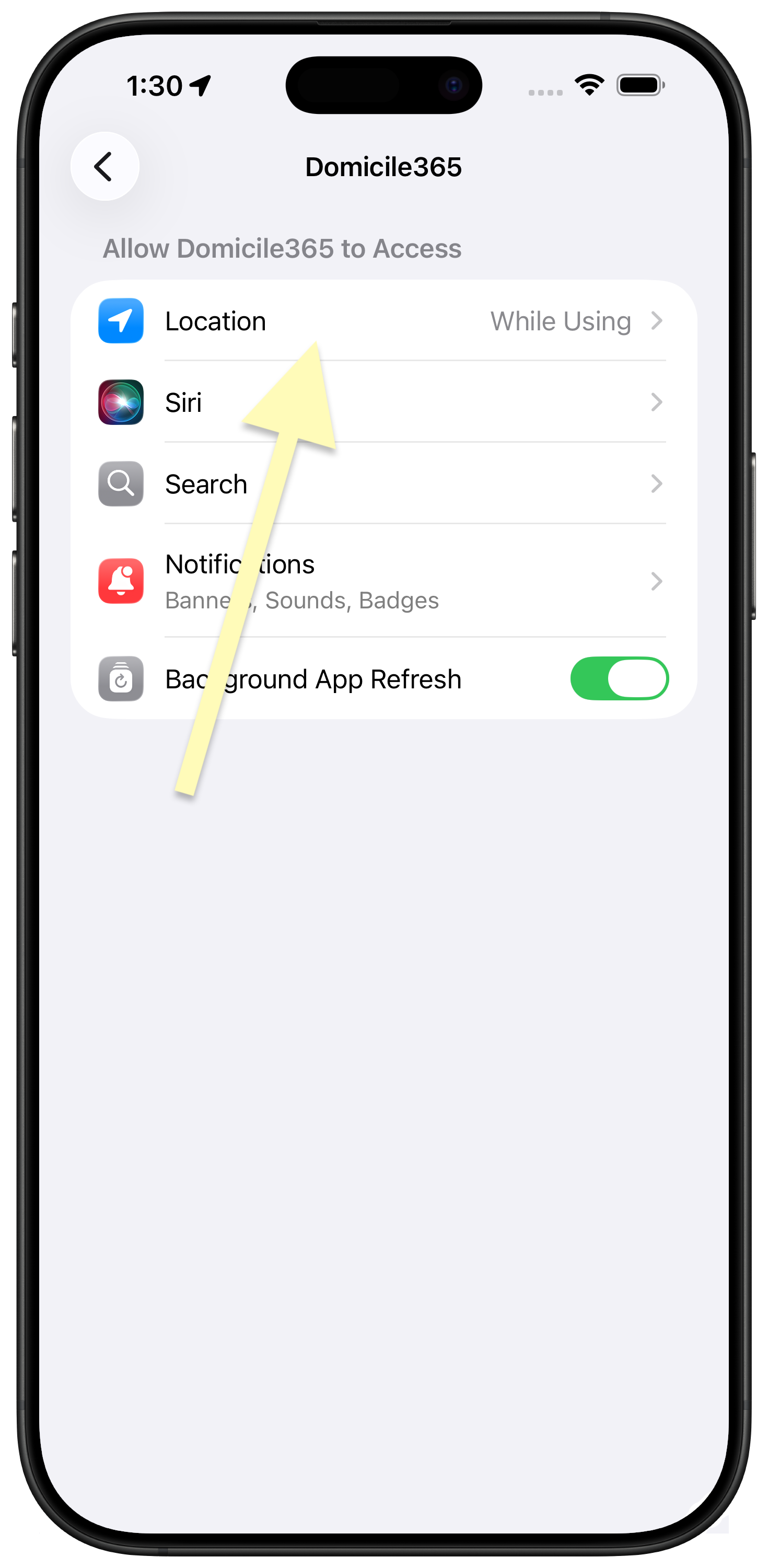768x1568 pixels.
Task: Open Location access settings
Action: pyautogui.click(x=383, y=321)
